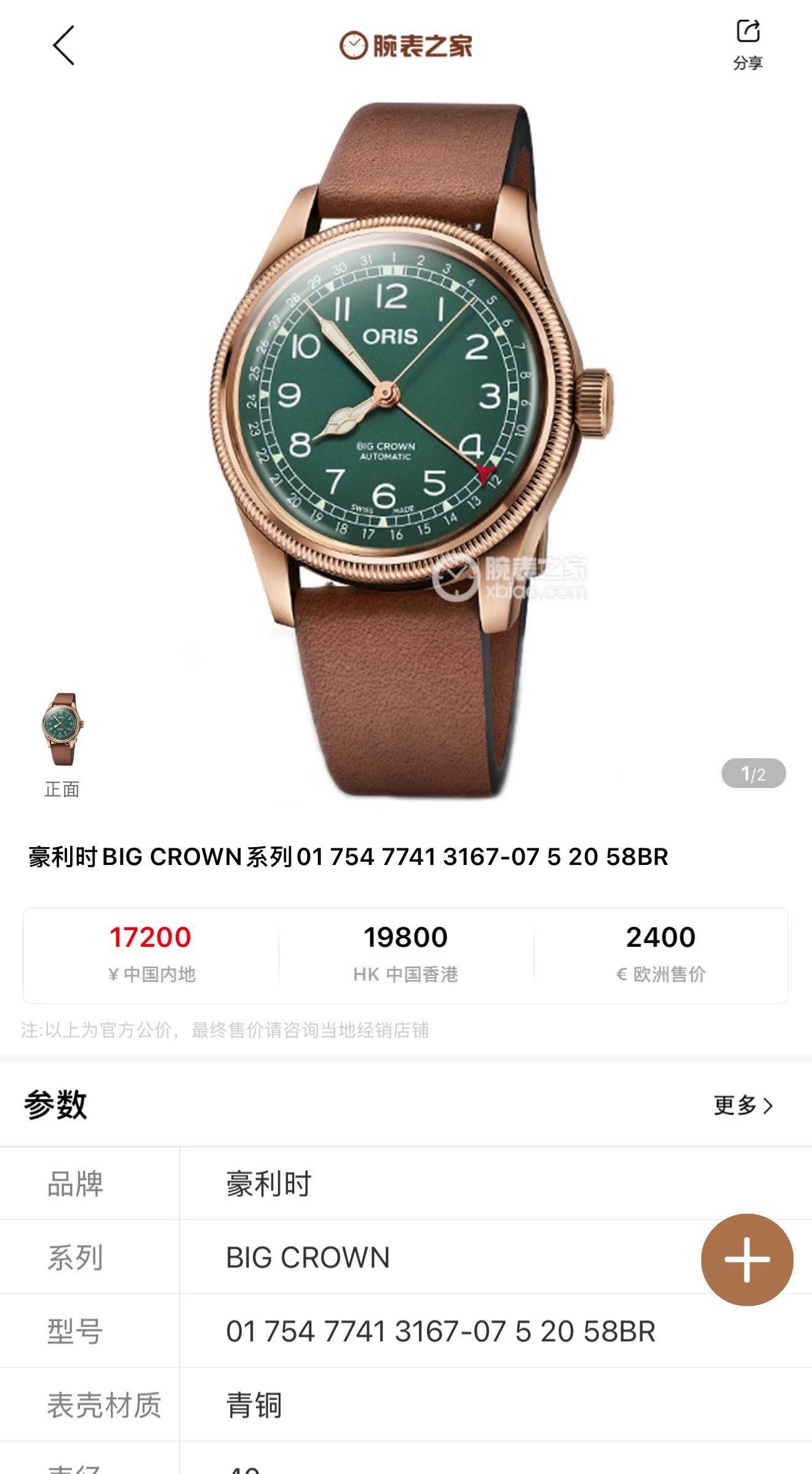Tap the brown plus floating button
The width and height of the screenshot is (812, 1474).
click(x=747, y=1259)
